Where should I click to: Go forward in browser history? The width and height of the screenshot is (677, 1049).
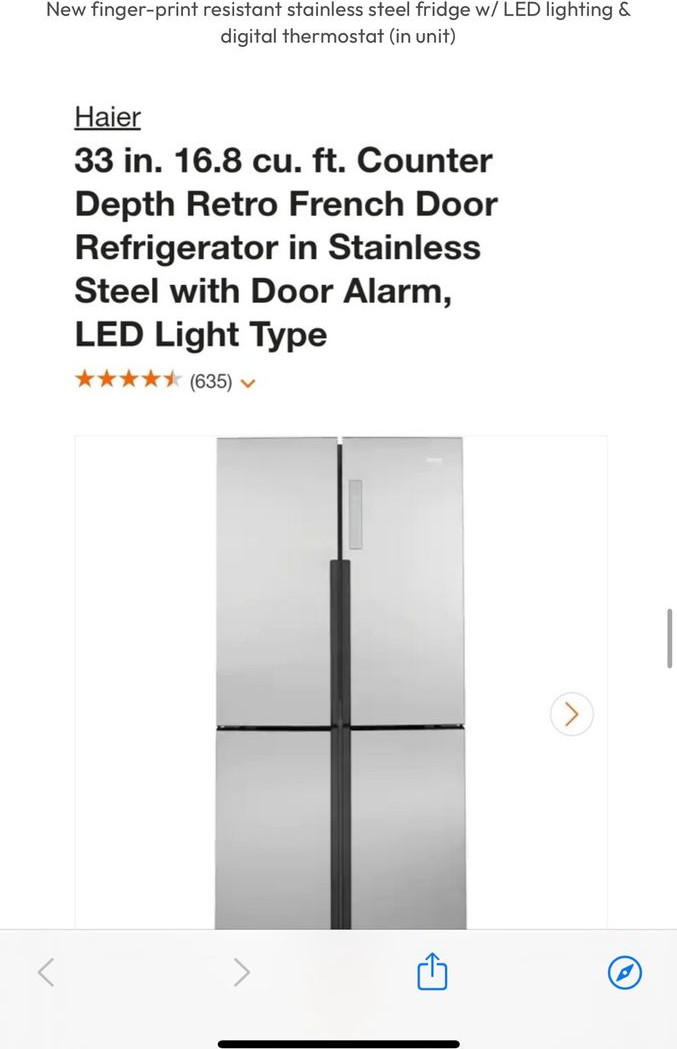(241, 972)
